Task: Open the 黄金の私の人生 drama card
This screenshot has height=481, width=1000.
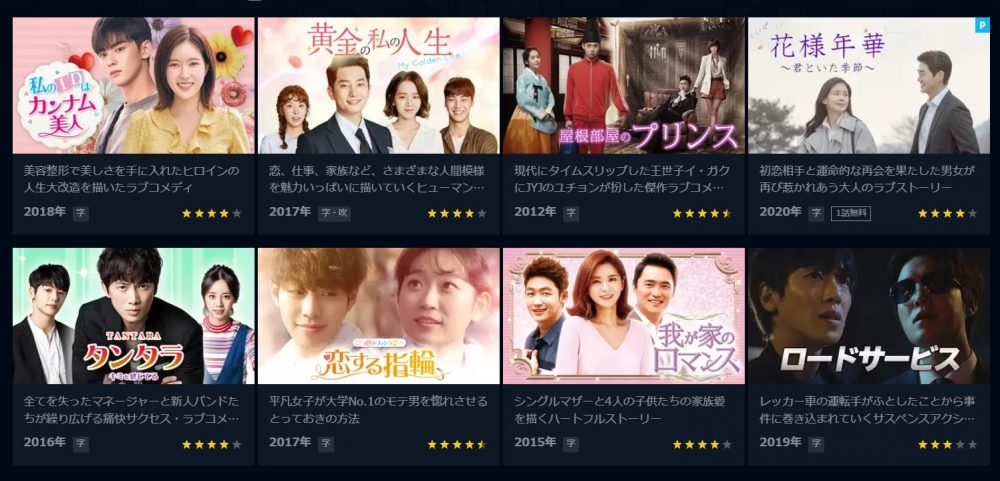Action: point(378,86)
